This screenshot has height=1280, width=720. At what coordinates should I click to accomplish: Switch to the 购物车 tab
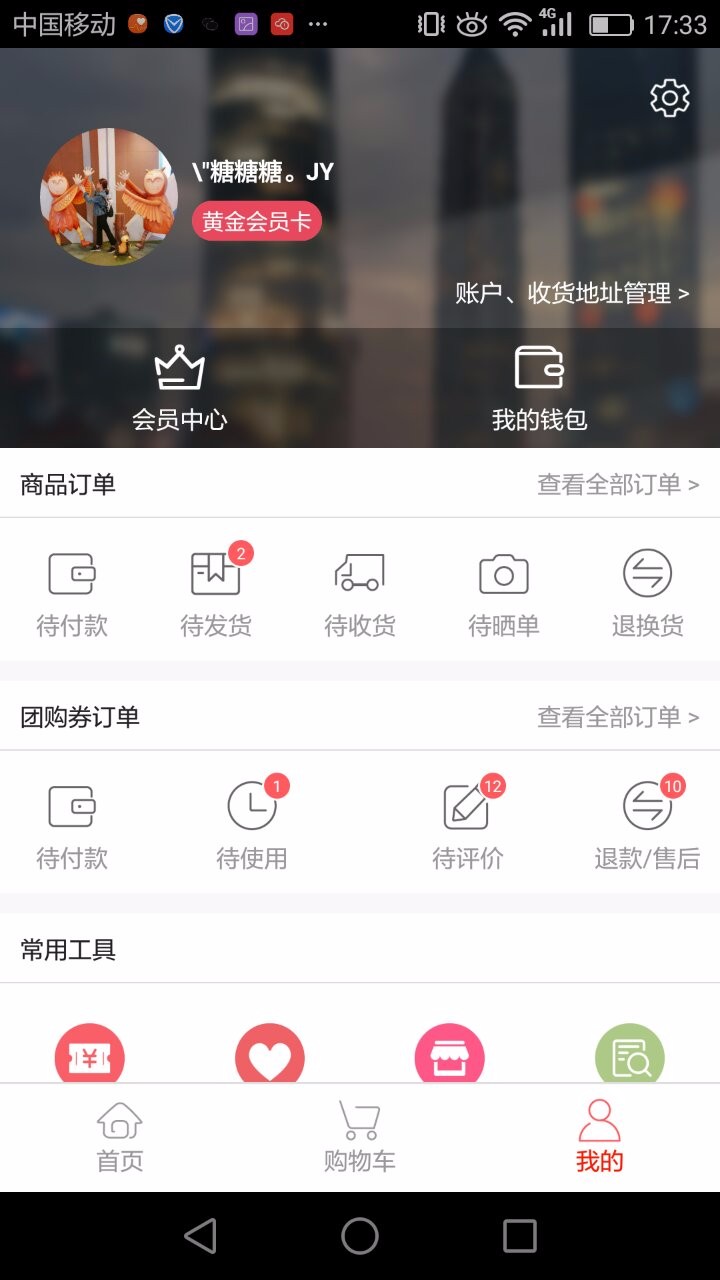click(360, 1137)
